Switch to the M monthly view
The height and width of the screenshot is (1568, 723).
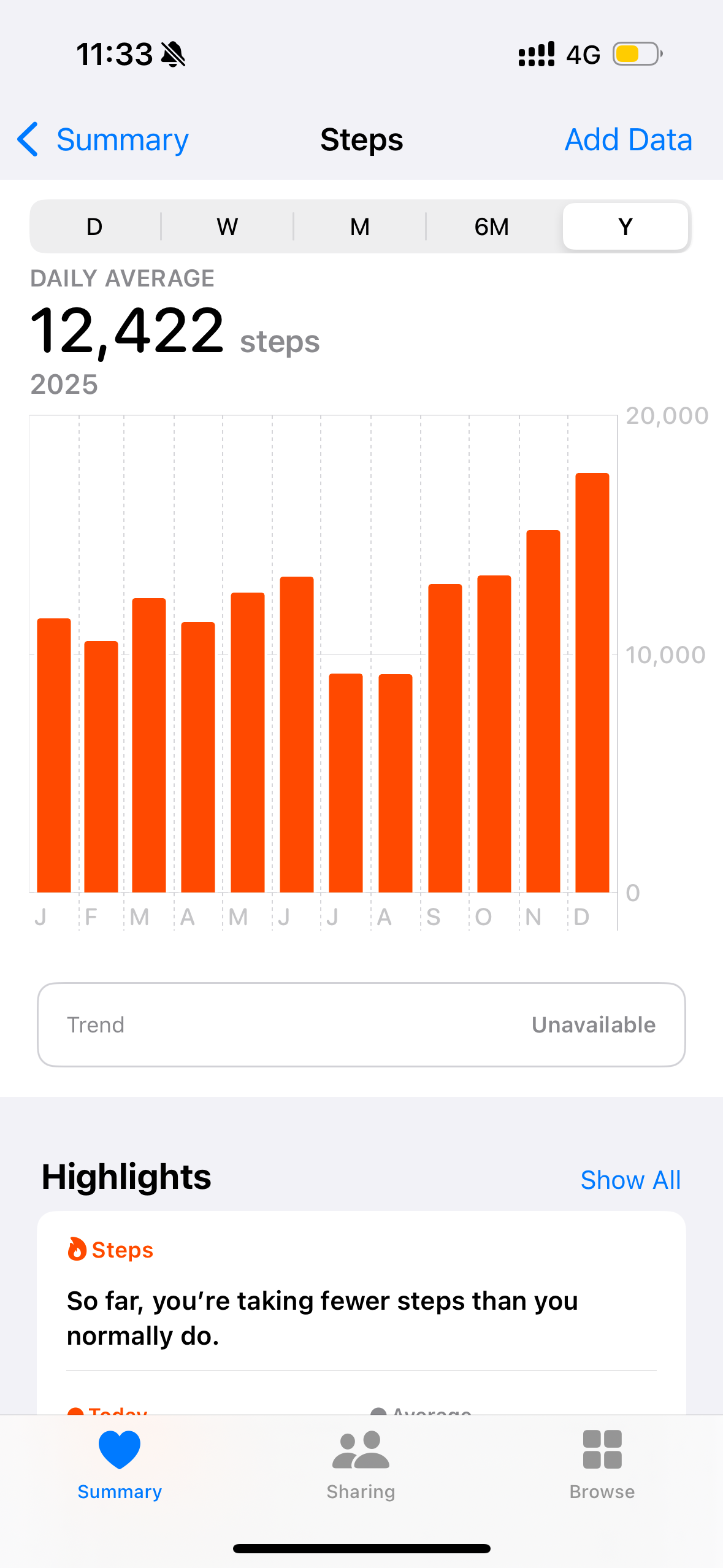(360, 227)
